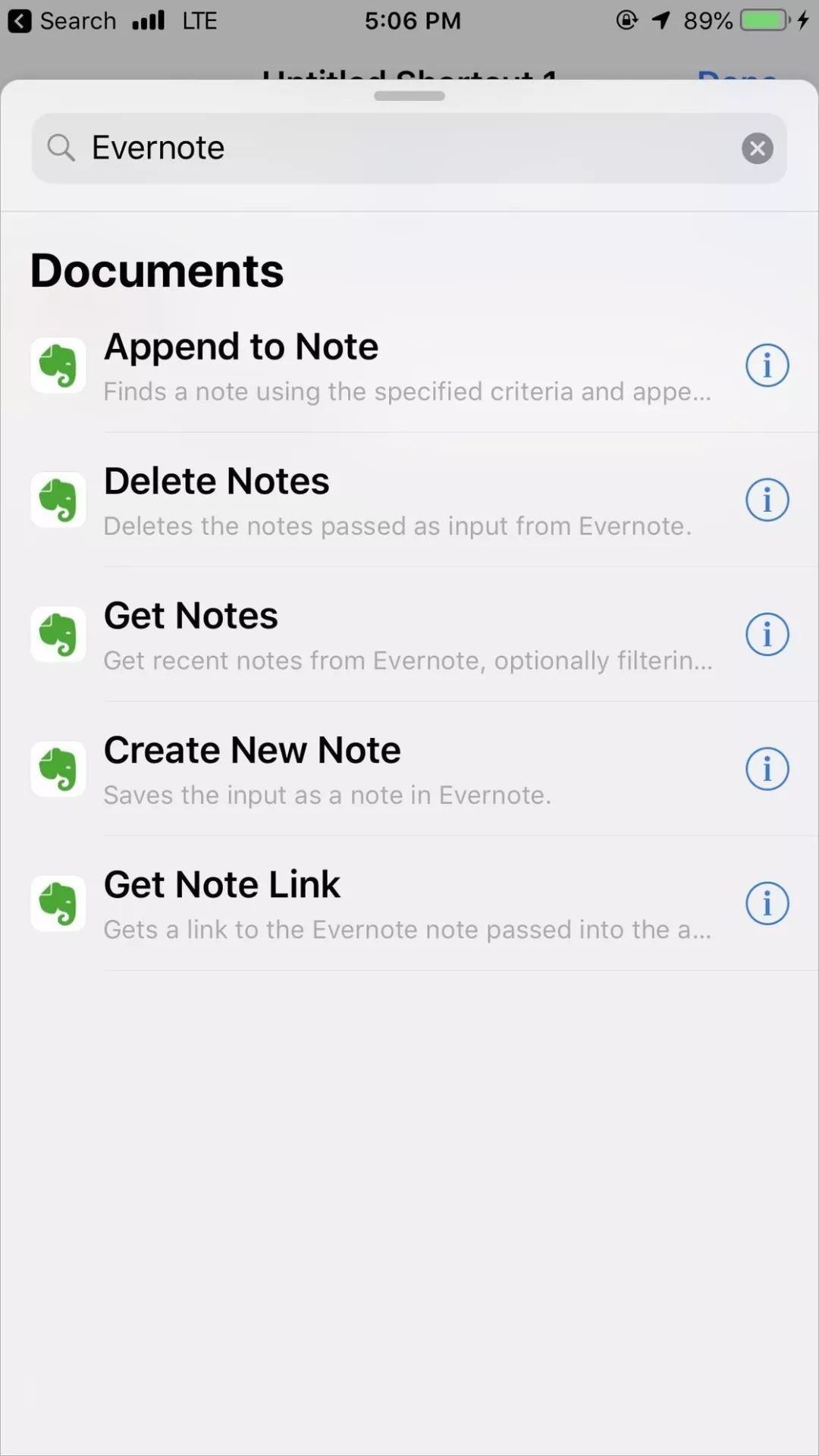This screenshot has width=819, height=1456.
Task: Tap the magnifying glass in the search bar
Action: [61, 148]
